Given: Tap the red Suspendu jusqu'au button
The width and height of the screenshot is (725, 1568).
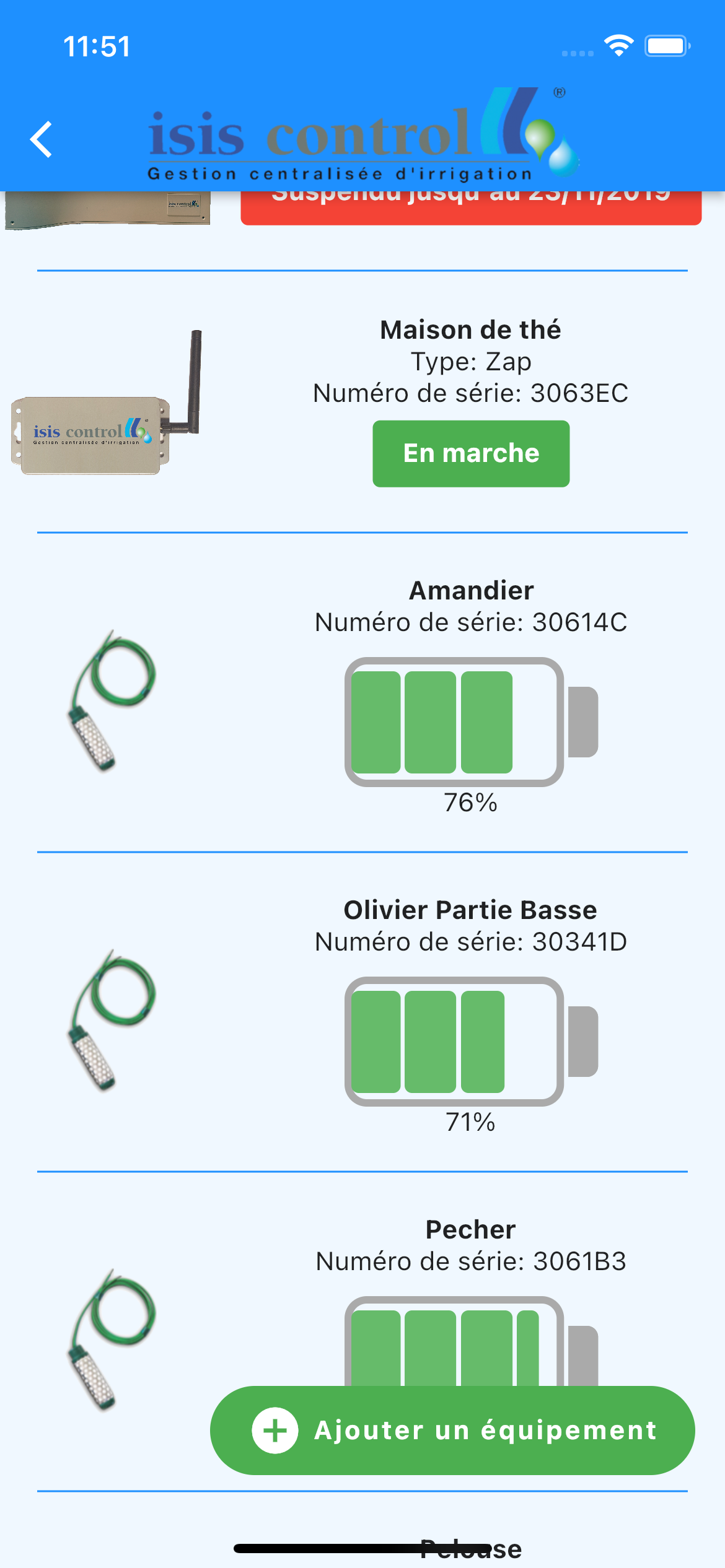Looking at the screenshot, I should point(470,208).
